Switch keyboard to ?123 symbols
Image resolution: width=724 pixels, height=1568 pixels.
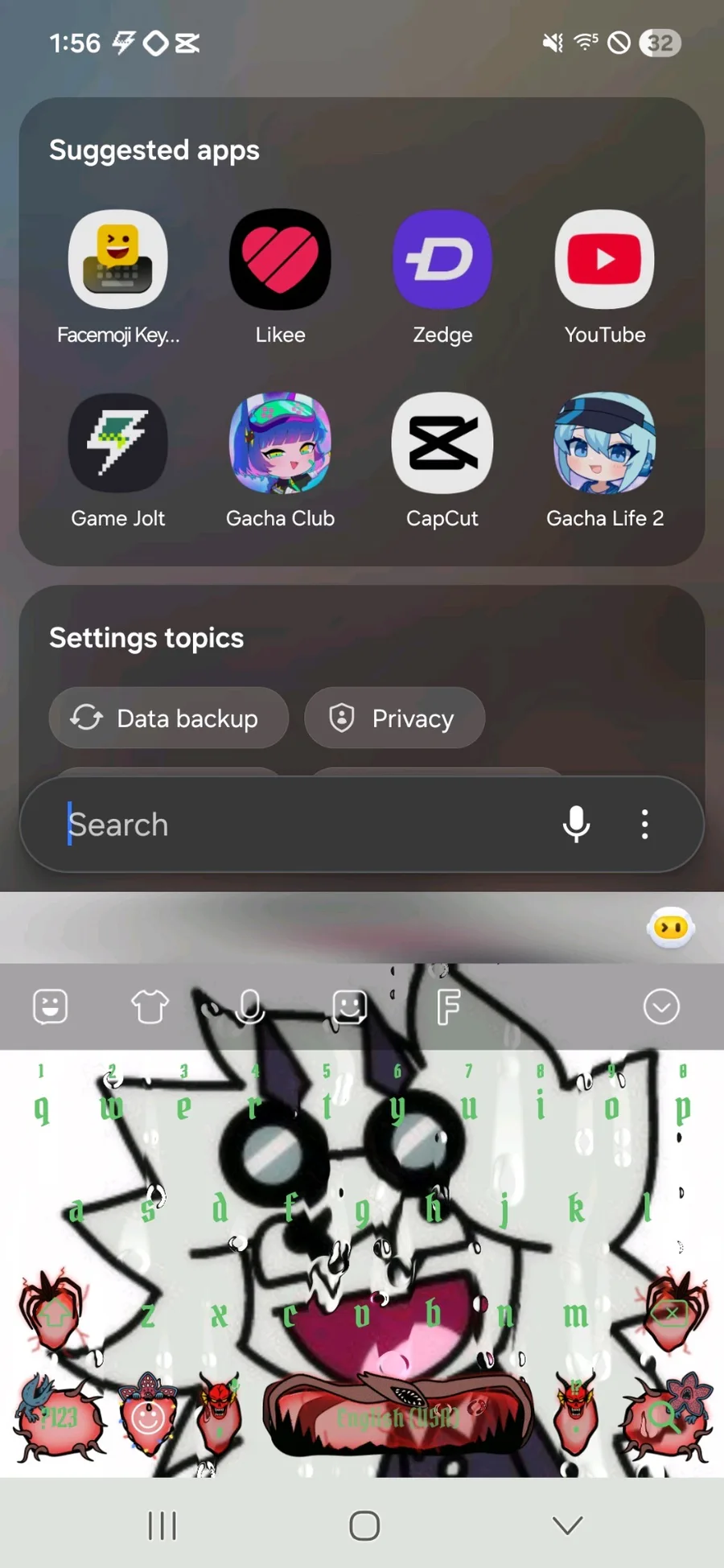point(59,1418)
